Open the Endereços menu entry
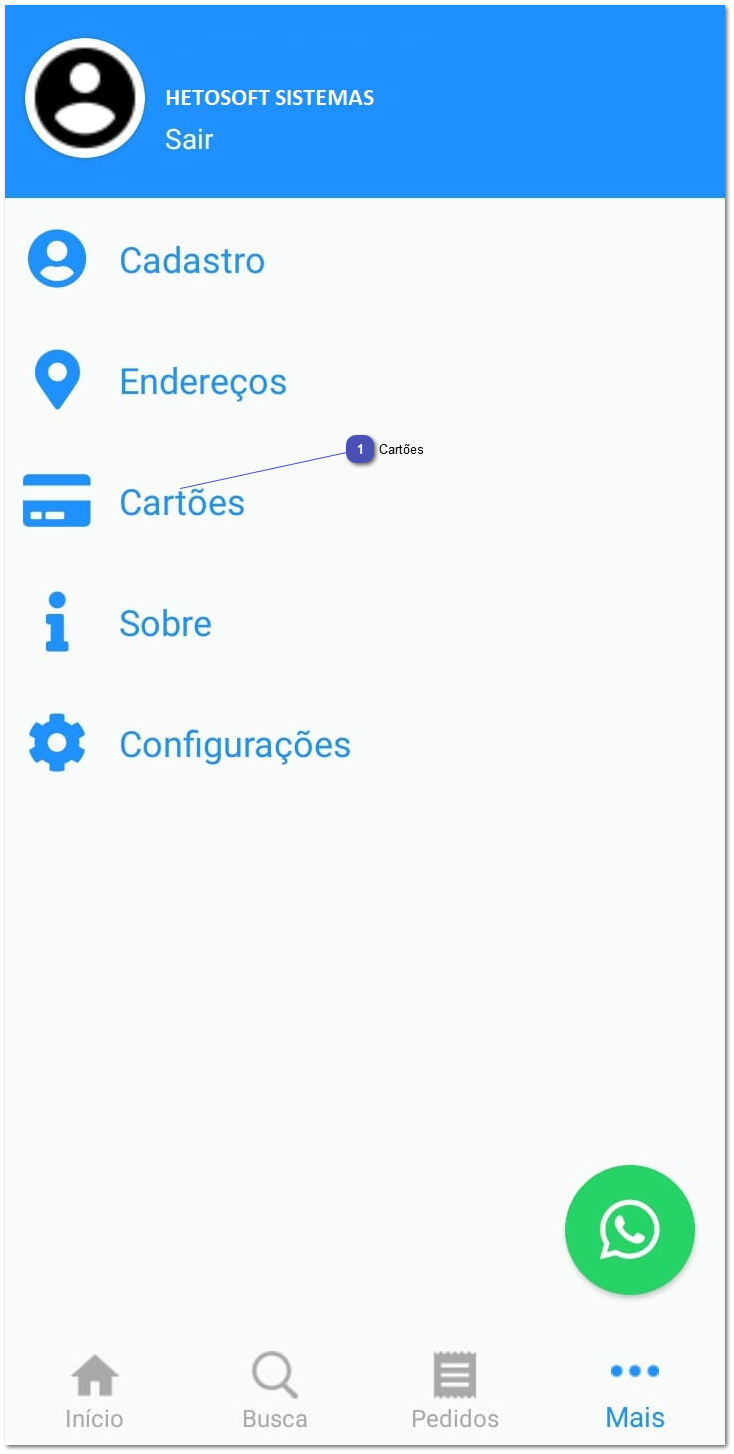The width and height of the screenshot is (734, 1454). pyautogui.click(x=203, y=380)
